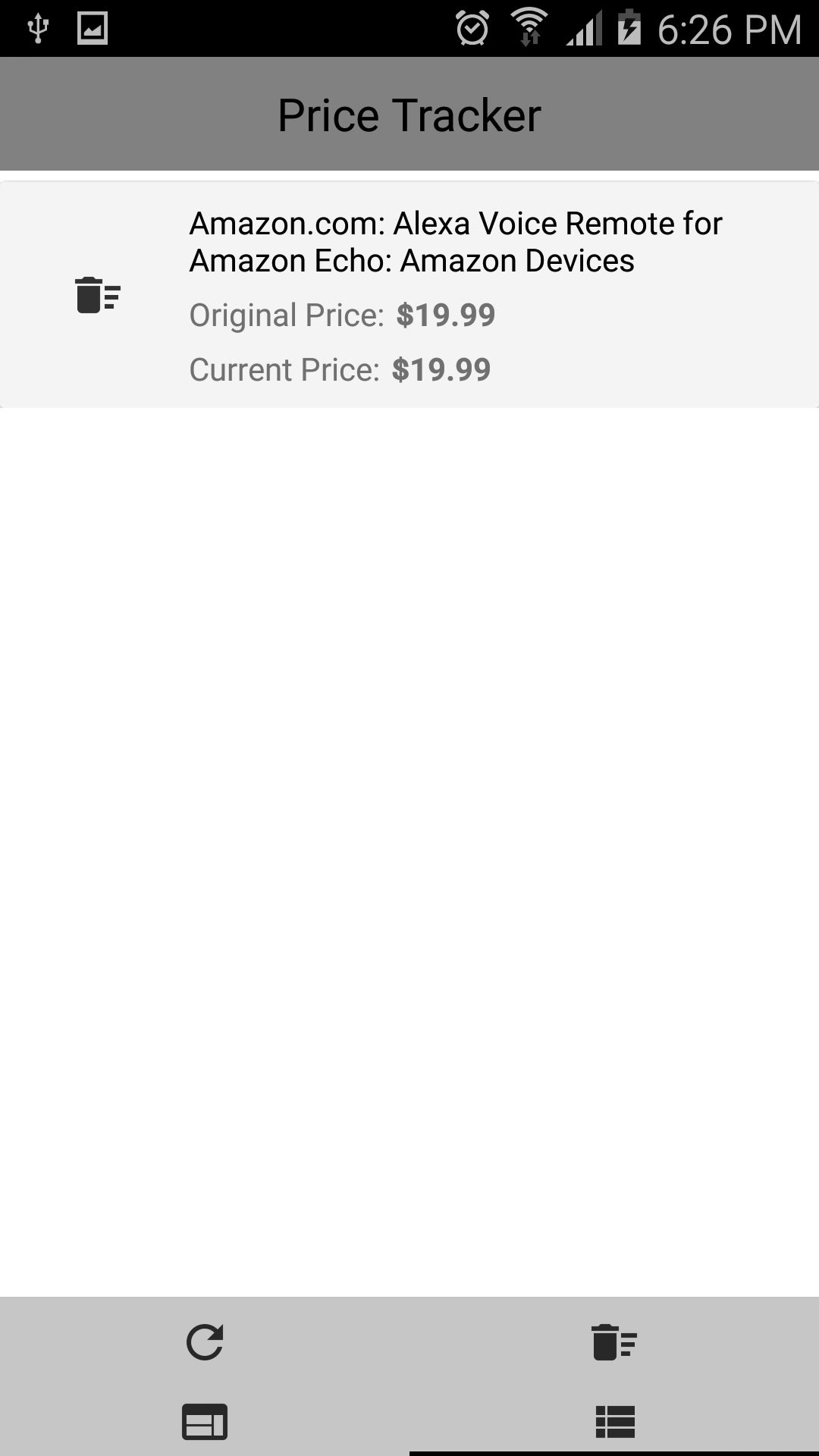Delete all tracked items from bottom toolbar
Image resolution: width=819 pixels, height=1456 pixels.
[x=614, y=1341]
